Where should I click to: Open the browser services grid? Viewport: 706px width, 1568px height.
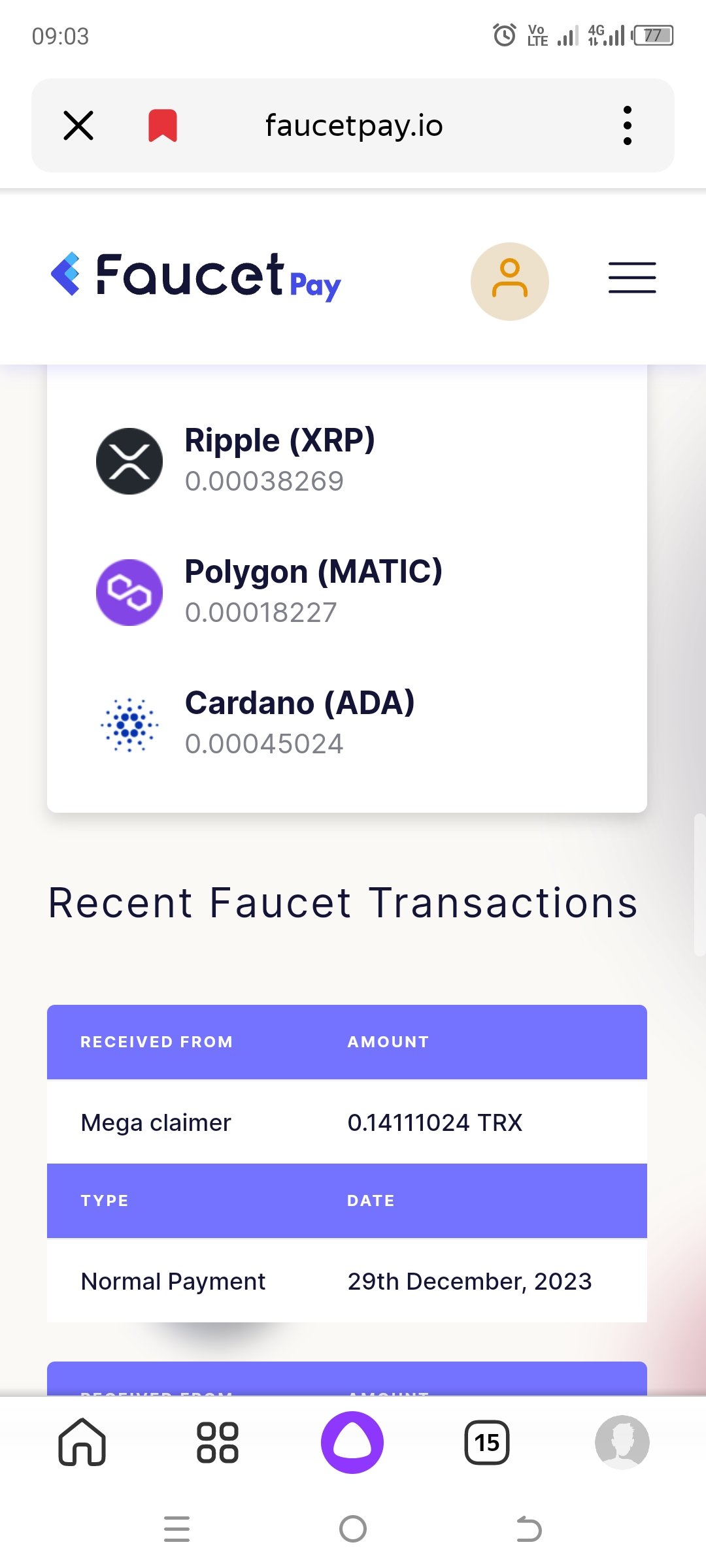point(218,1442)
